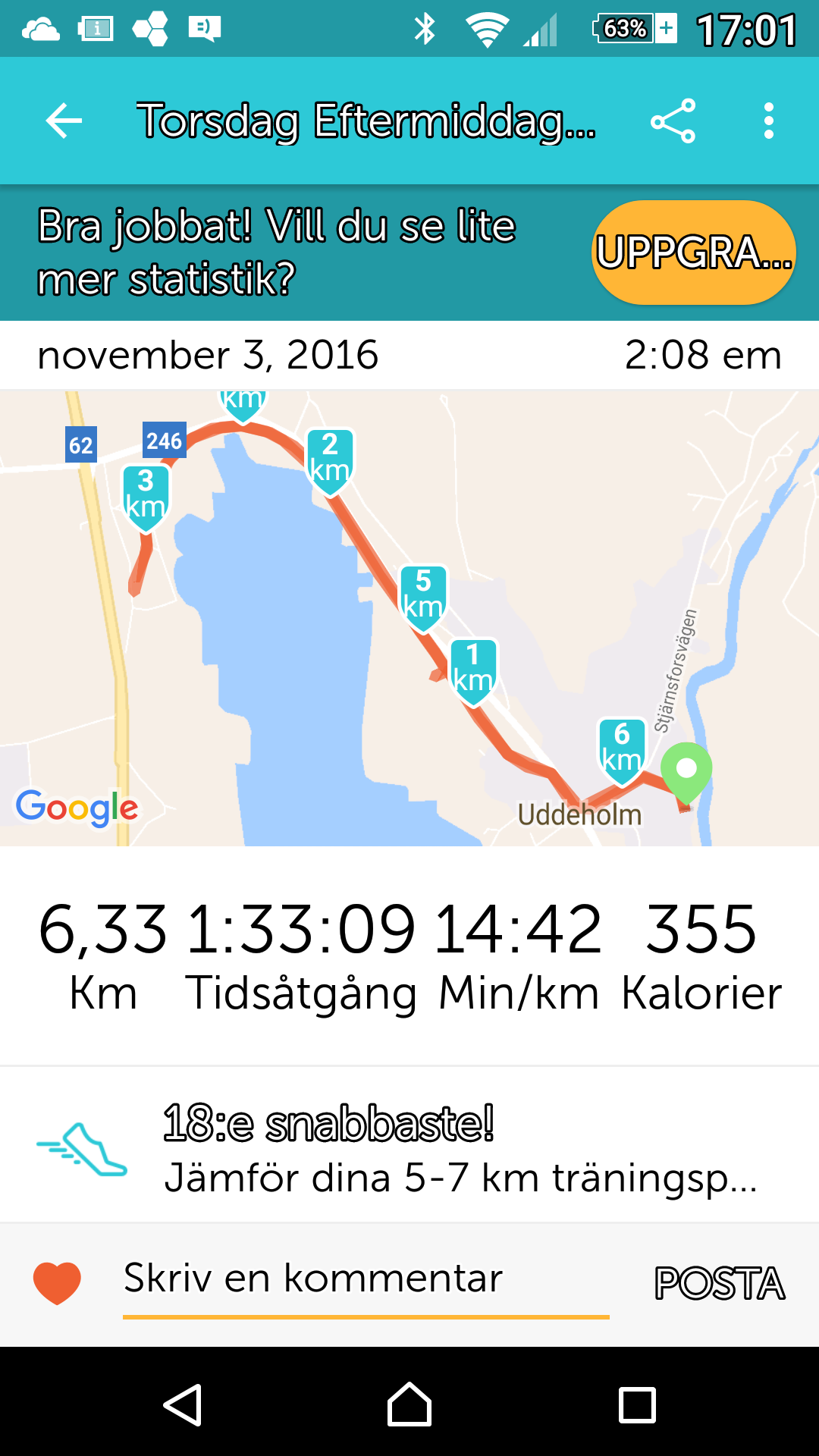The height and width of the screenshot is (1456, 819).
Task: Open the overflow menu
Action: pyautogui.click(x=768, y=121)
